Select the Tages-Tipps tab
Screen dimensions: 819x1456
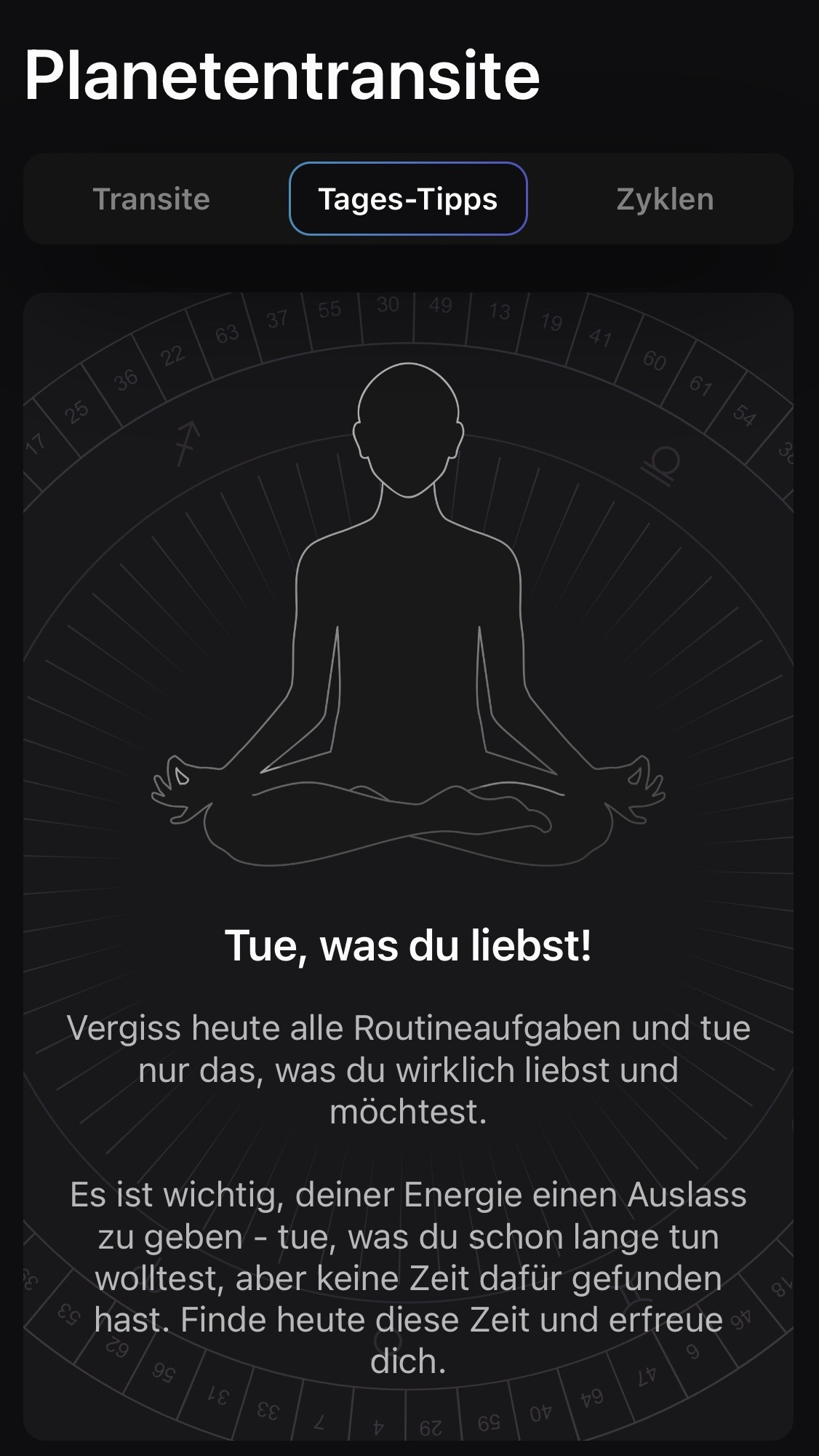click(408, 199)
